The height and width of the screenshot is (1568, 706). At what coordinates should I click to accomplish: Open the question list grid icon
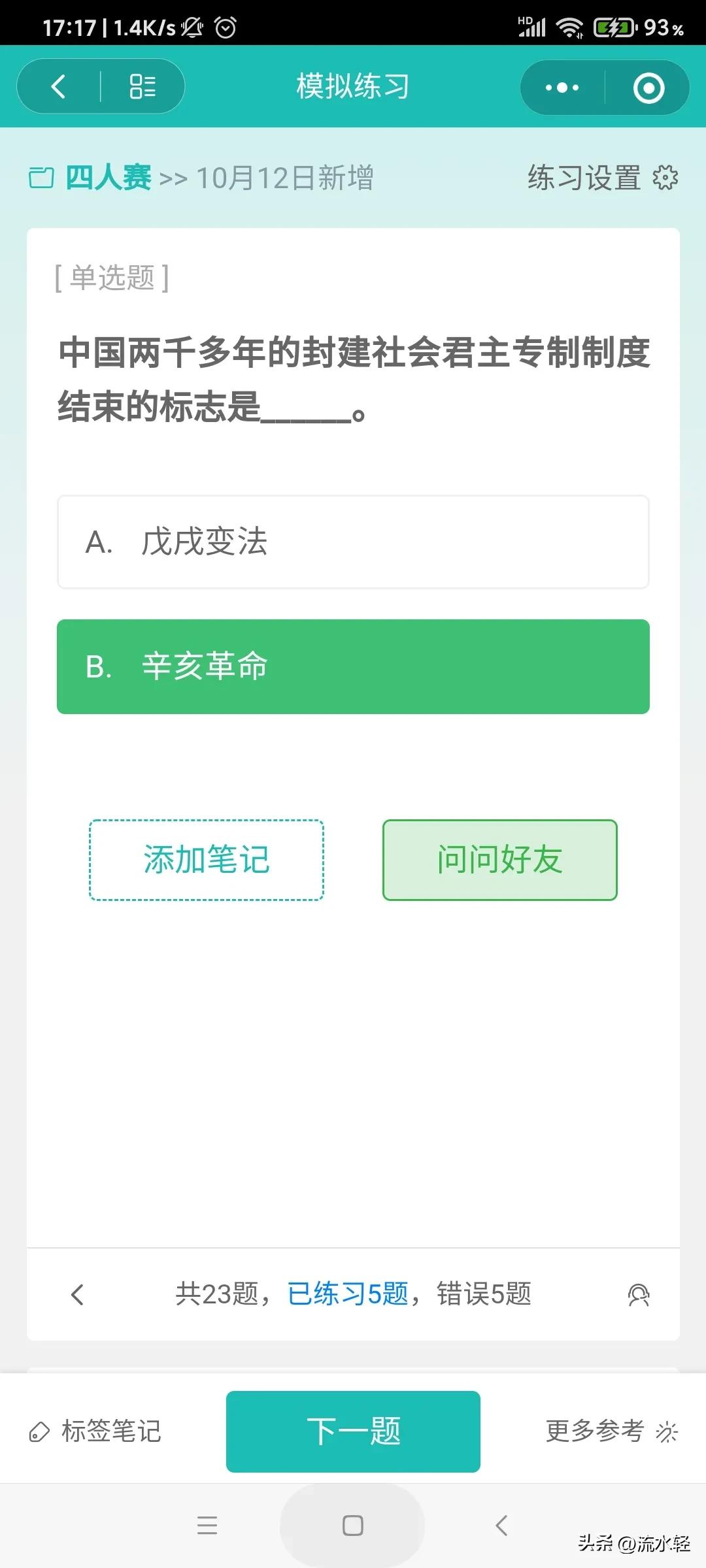[x=143, y=86]
